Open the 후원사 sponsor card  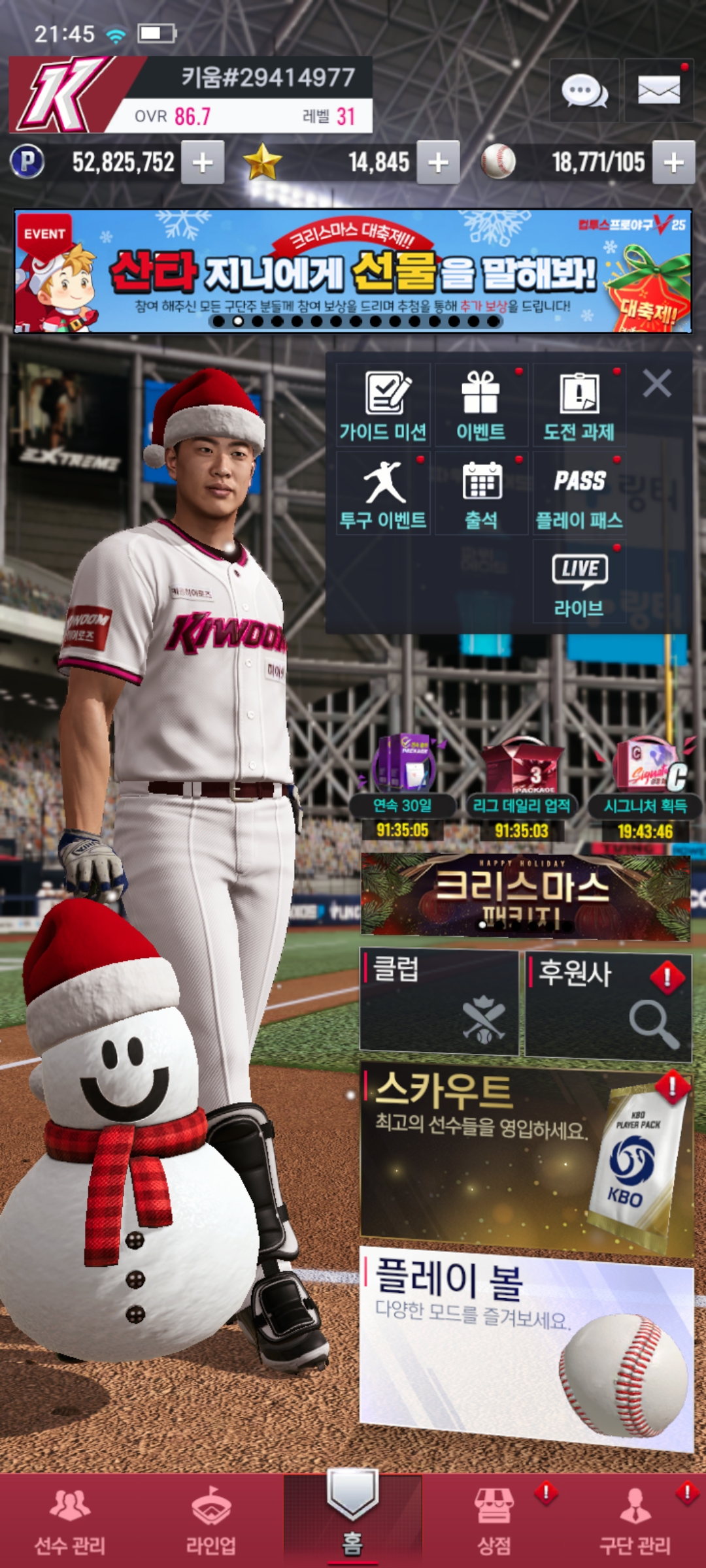click(x=608, y=1005)
